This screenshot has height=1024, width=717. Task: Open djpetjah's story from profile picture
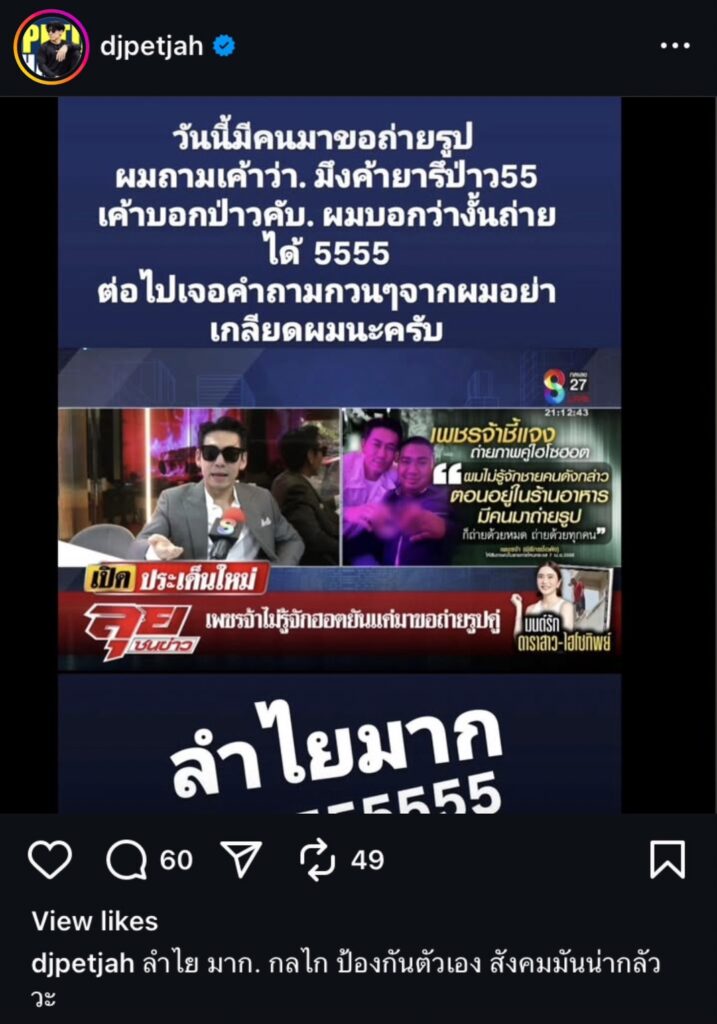click(50, 47)
